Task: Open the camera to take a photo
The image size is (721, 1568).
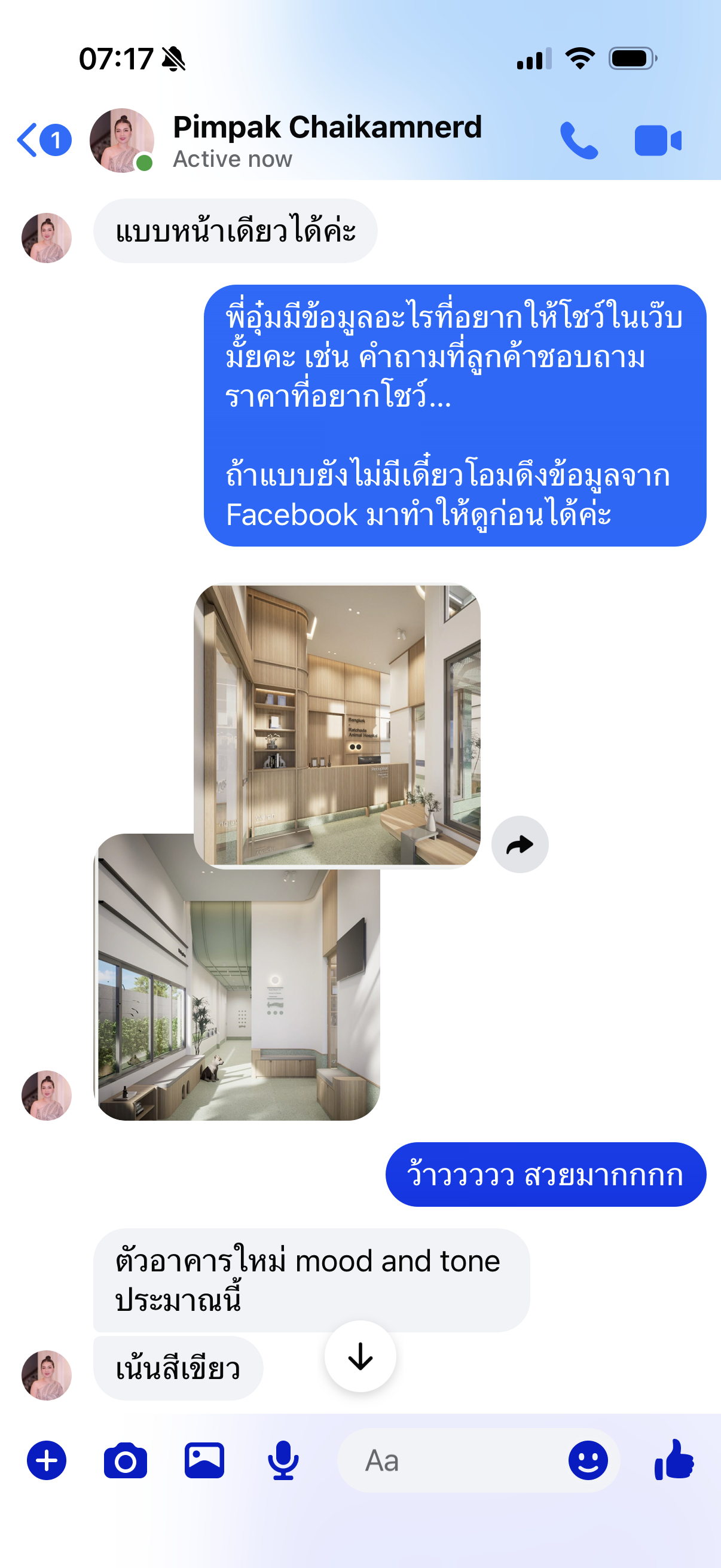Action: (126, 1460)
